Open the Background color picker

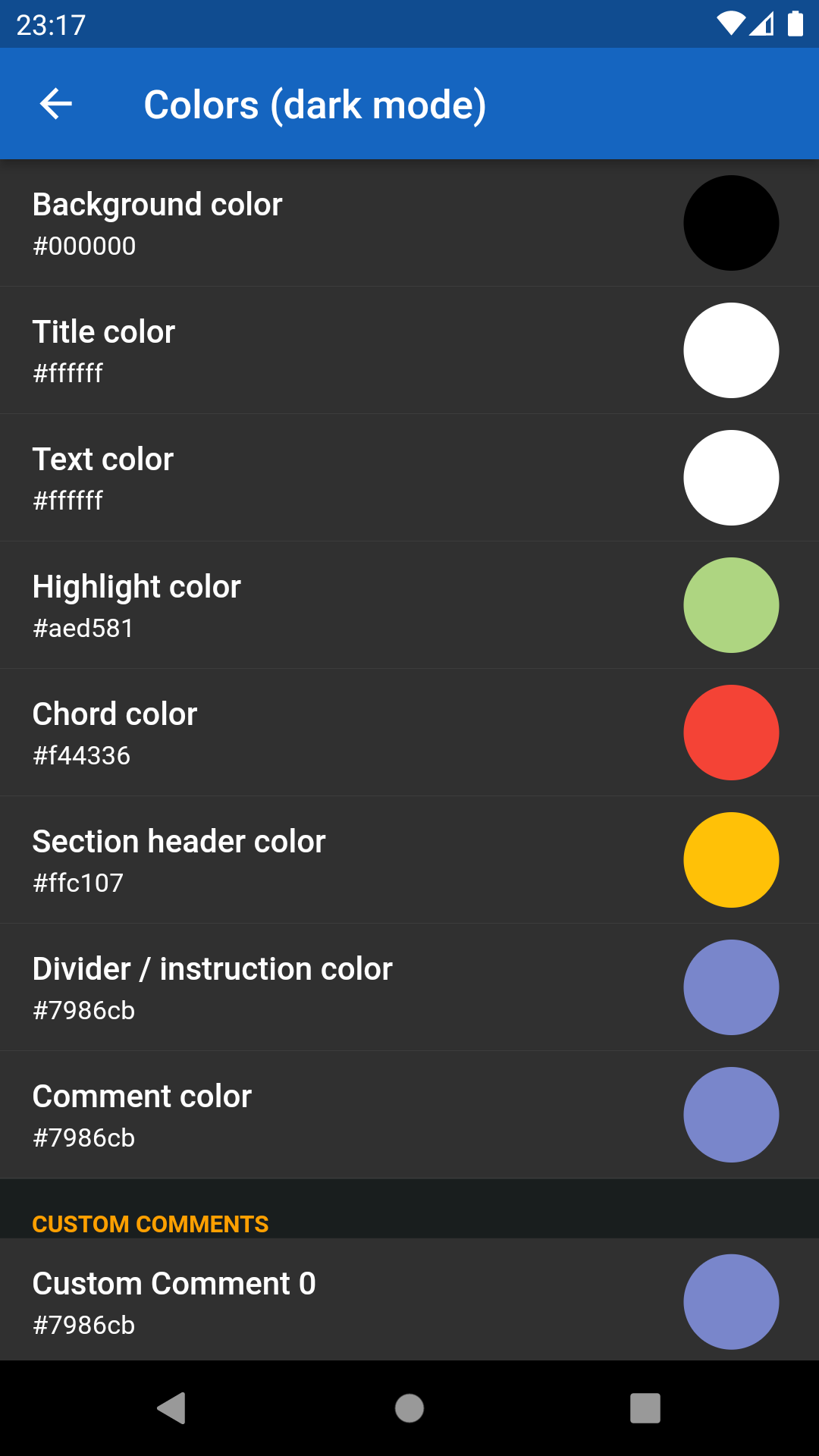(731, 224)
